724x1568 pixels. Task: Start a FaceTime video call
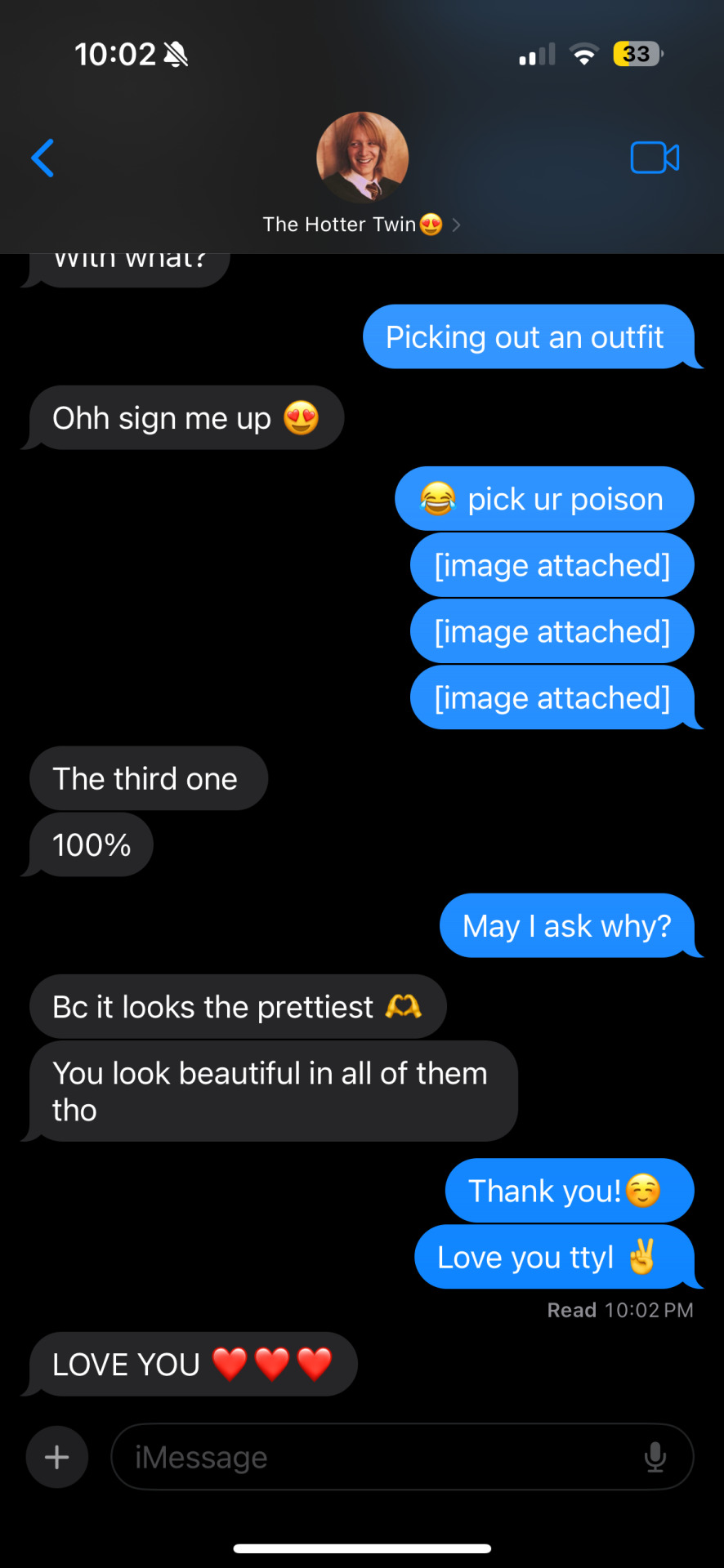click(x=655, y=158)
